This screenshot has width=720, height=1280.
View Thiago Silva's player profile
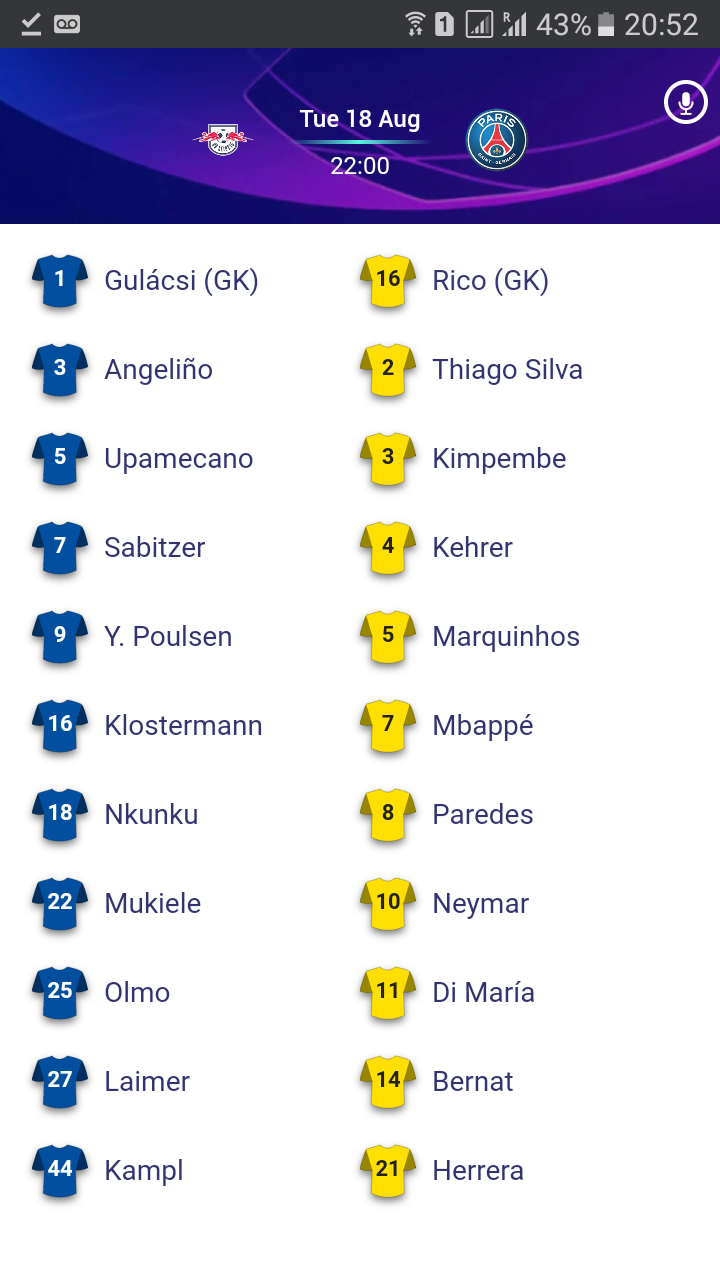(x=507, y=370)
